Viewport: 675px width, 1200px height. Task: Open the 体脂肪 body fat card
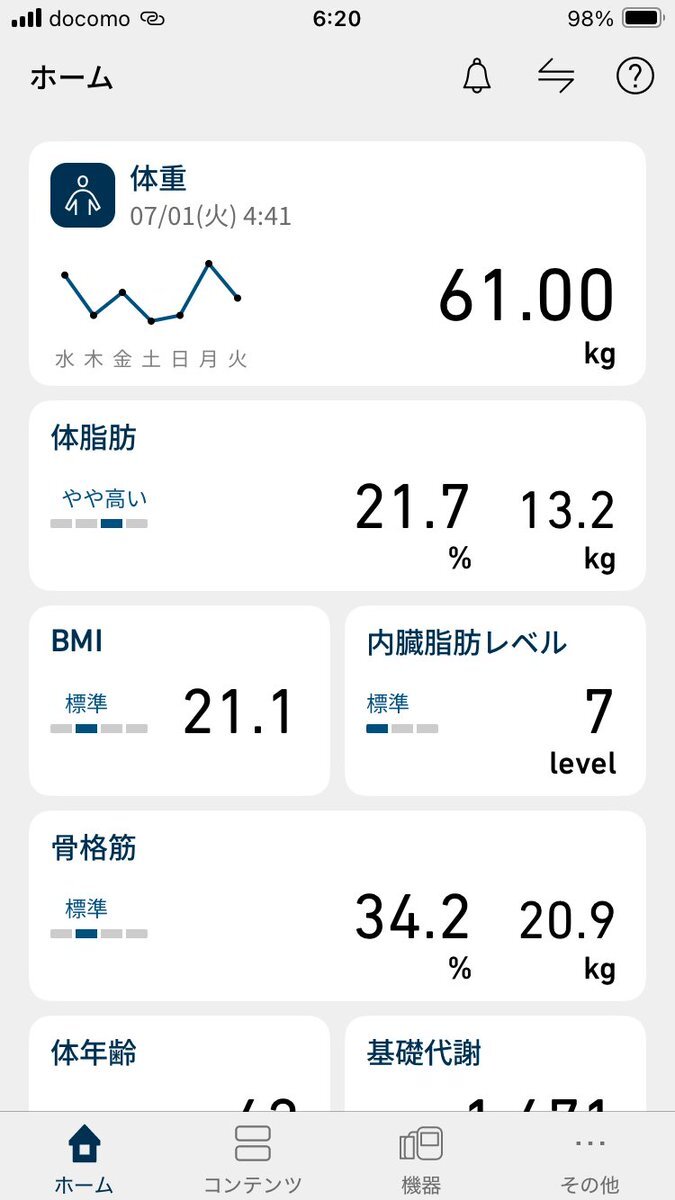click(337, 496)
